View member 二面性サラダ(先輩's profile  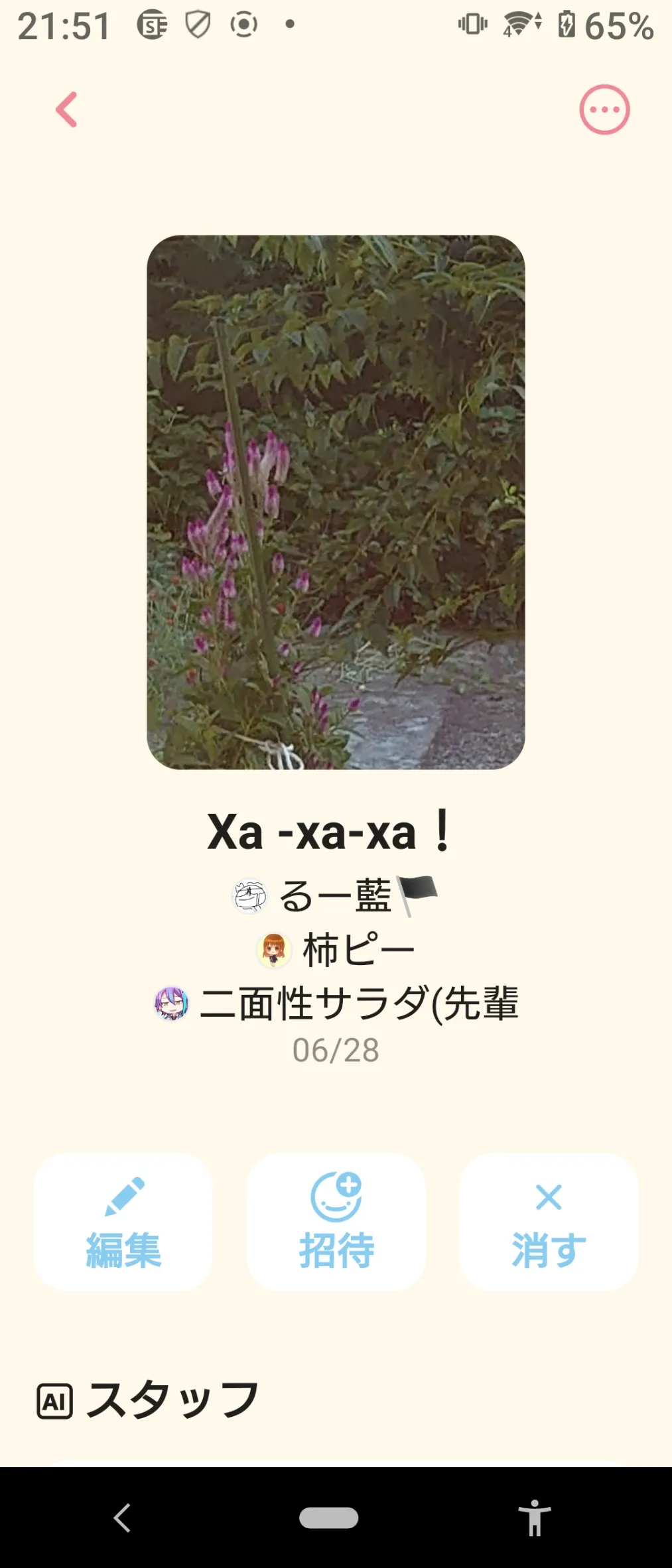pyautogui.click(x=336, y=1004)
